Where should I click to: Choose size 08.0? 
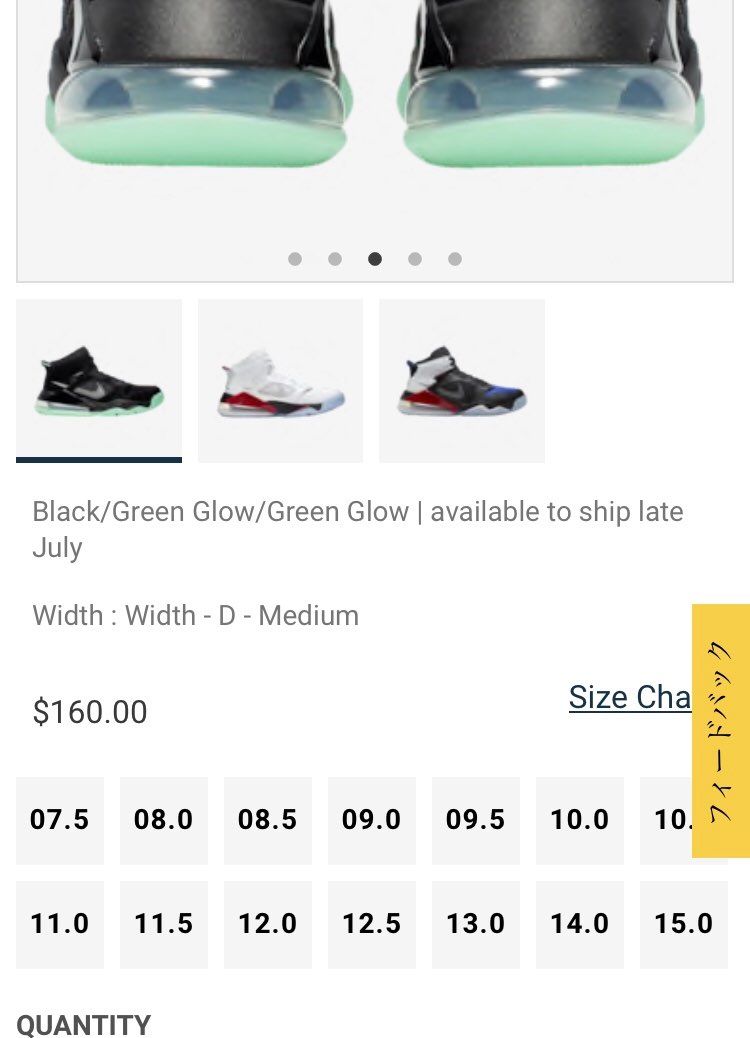(164, 820)
